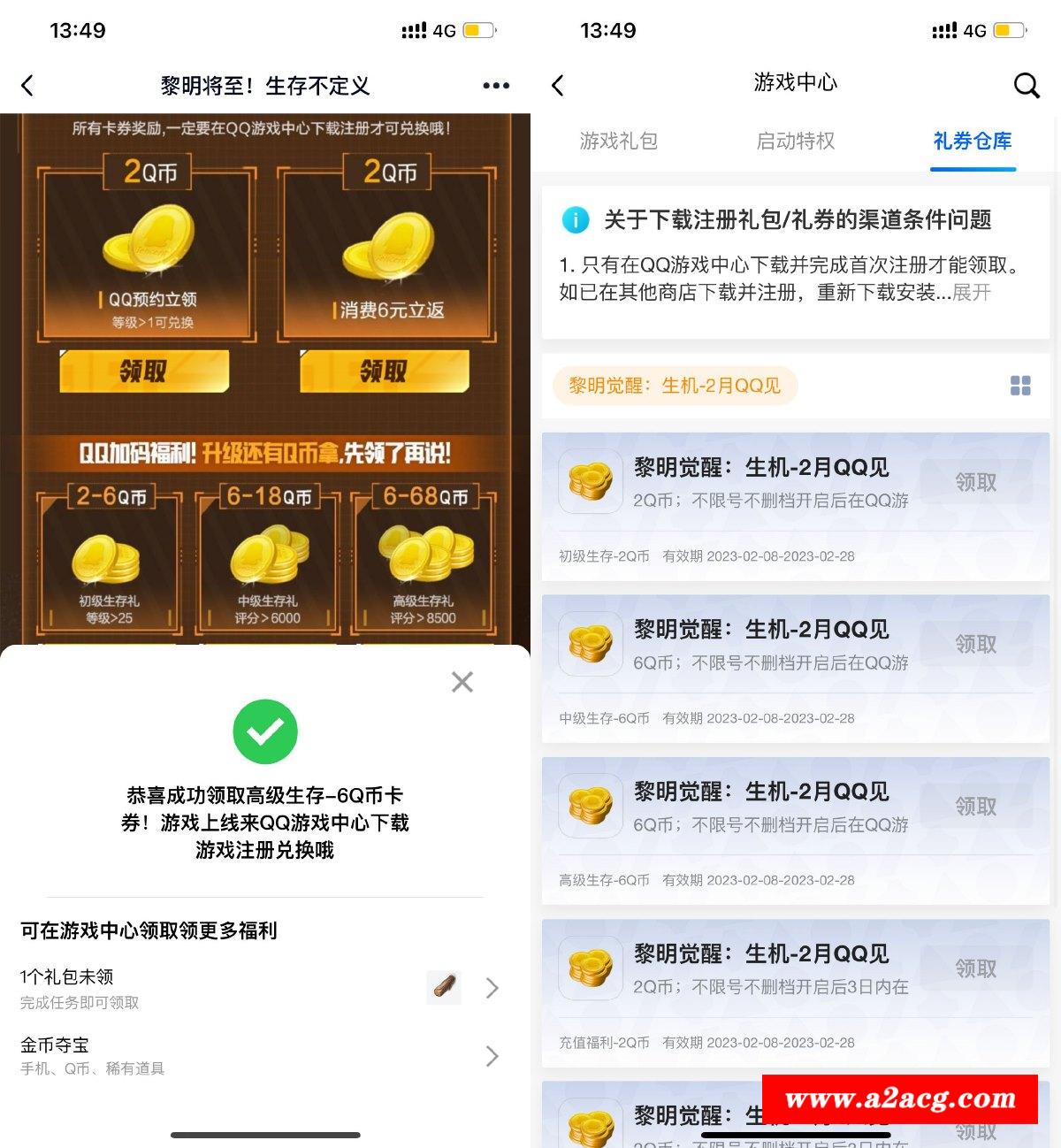Screen dimensions: 1061x1148
Task: Go back from the 游戏中心 page
Action: pos(558,86)
